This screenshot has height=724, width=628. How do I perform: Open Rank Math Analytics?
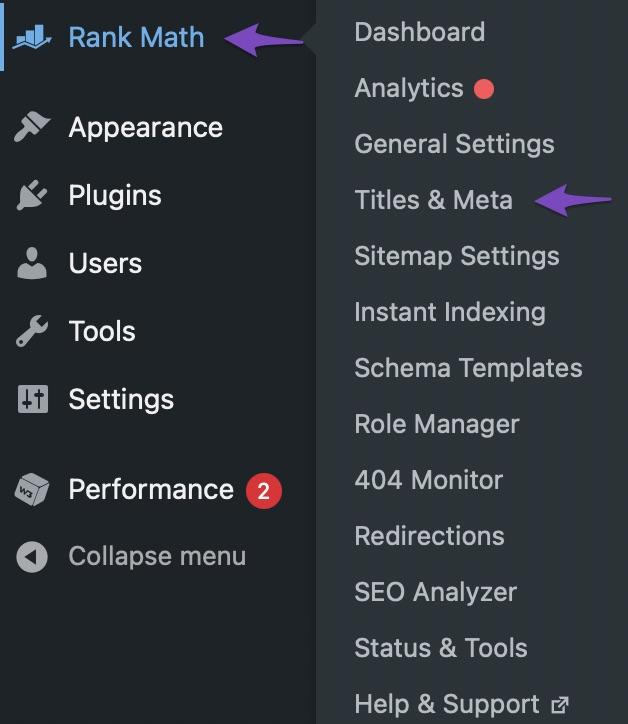click(408, 88)
